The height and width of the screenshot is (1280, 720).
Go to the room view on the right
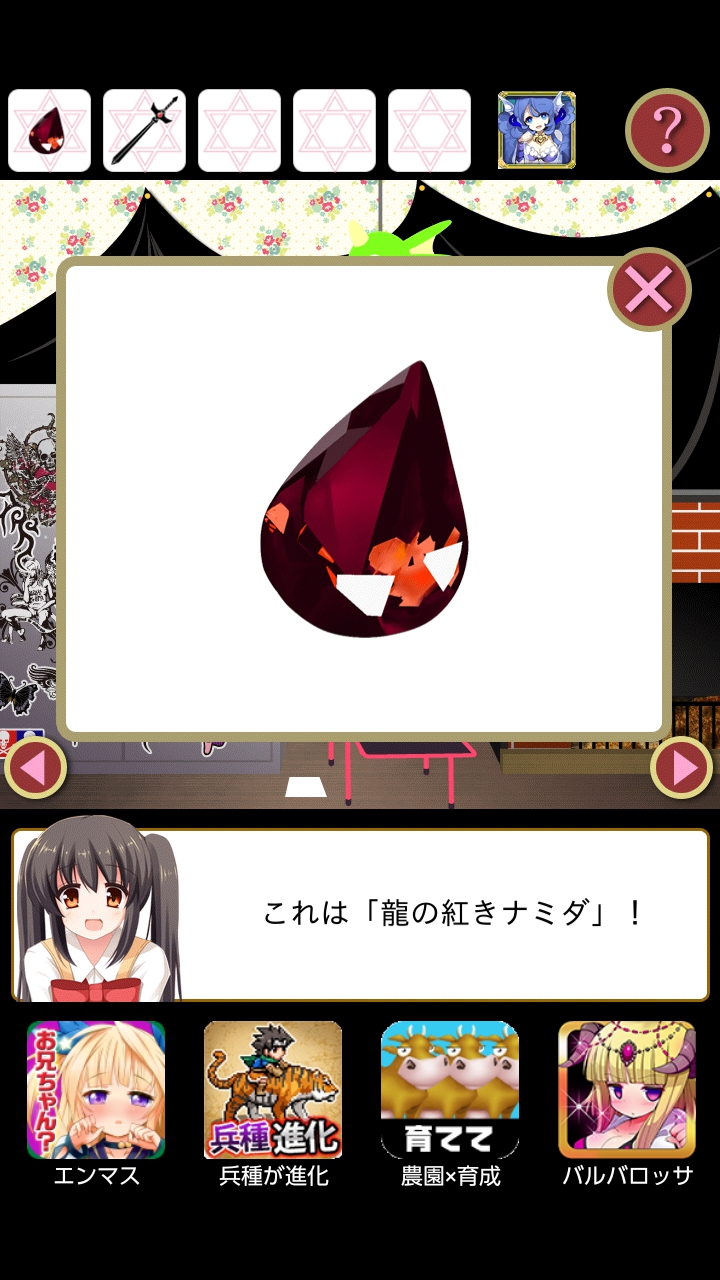tap(682, 768)
